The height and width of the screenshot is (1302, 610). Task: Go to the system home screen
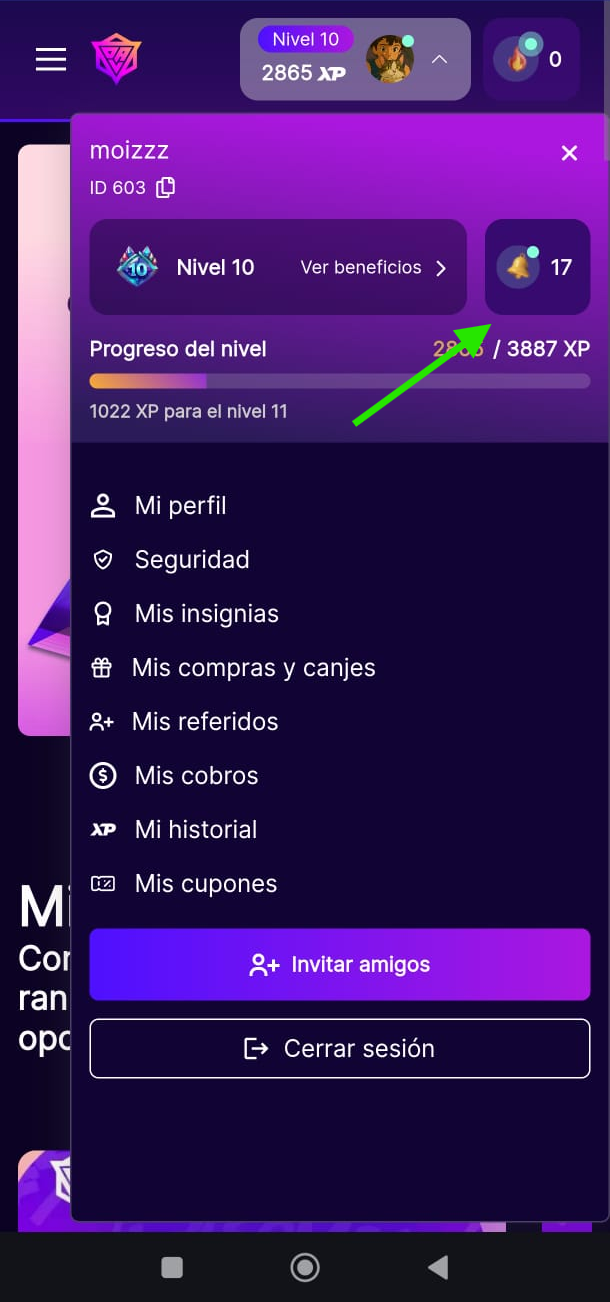(x=304, y=1268)
